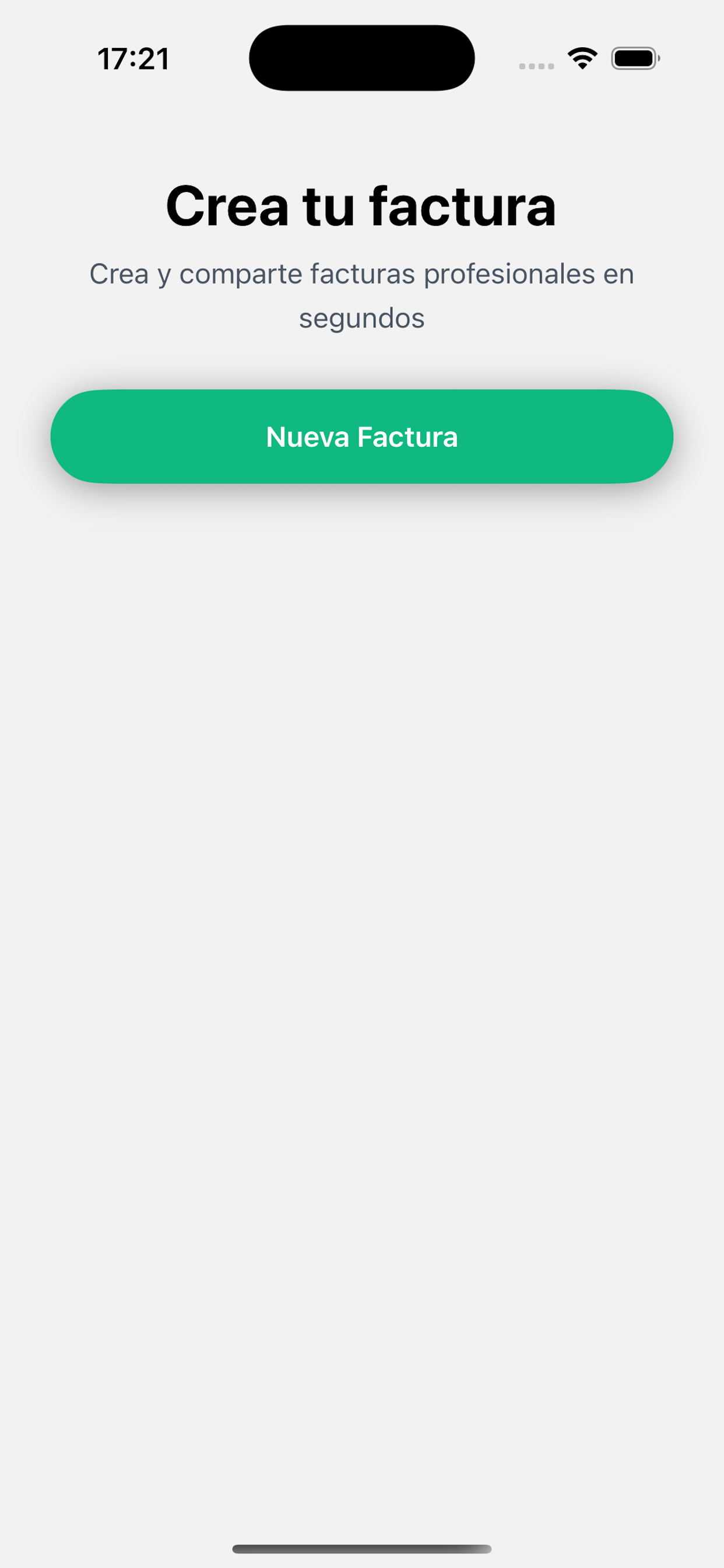The width and height of the screenshot is (724, 1568).
Task: Tap the center of the green pill button
Action: click(x=361, y=437)
